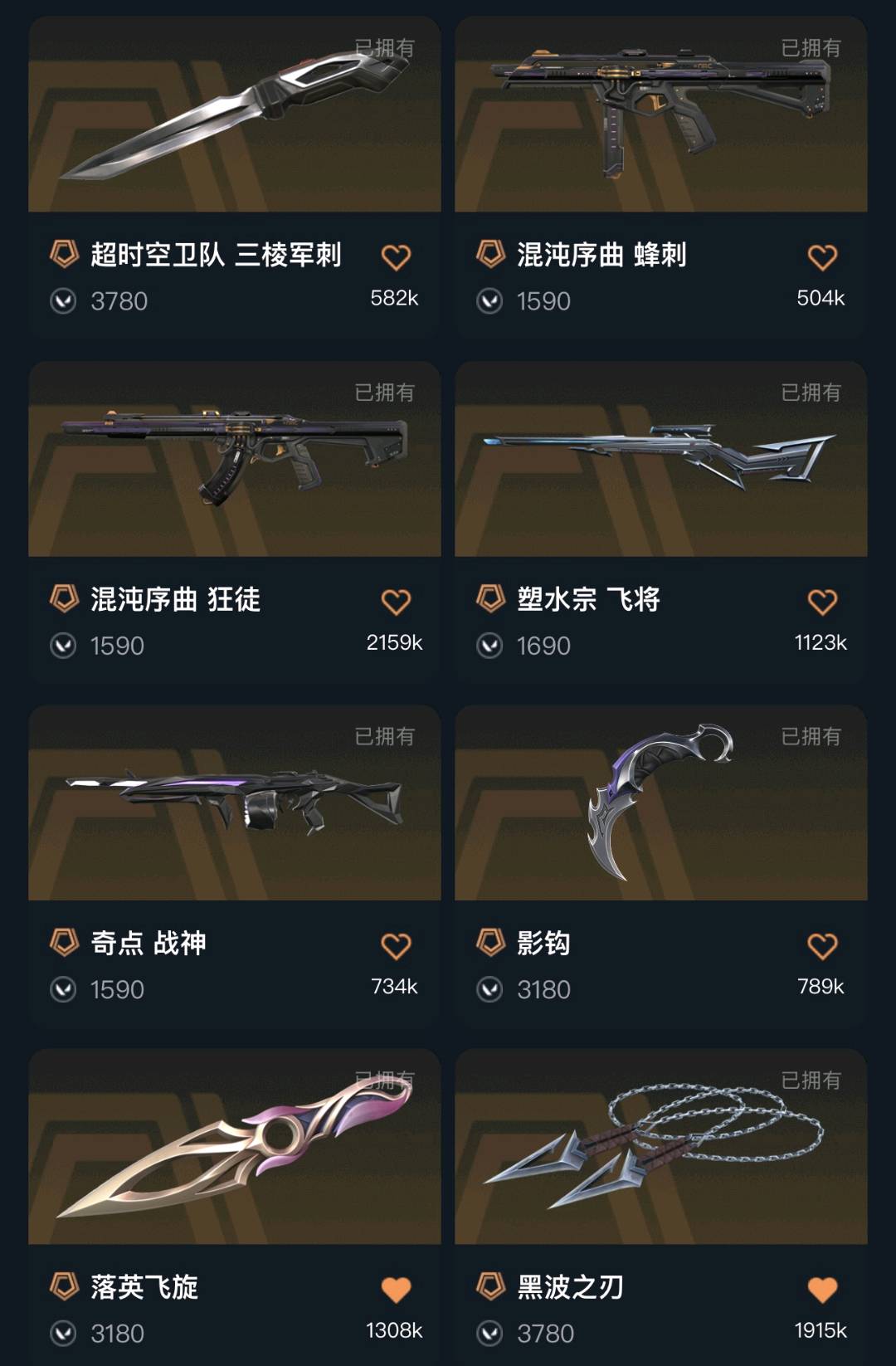Screen dimensions: 896x1366
Task: Favorite the 塑水宗 飞将 skin
Action: [822, 602]
